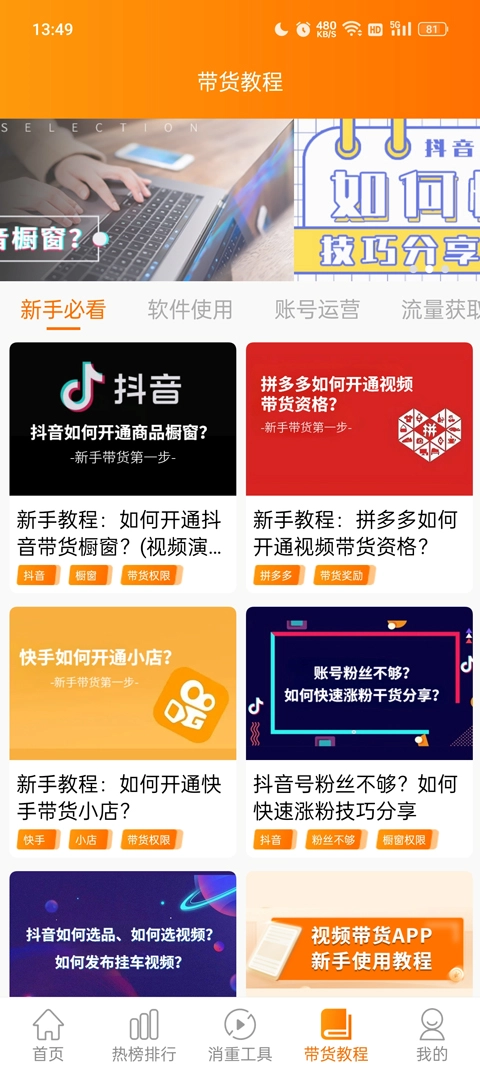480x1073 pixels.
Task: Open tutorial 如何开通抖音带货橱窗
Action: 123,467
